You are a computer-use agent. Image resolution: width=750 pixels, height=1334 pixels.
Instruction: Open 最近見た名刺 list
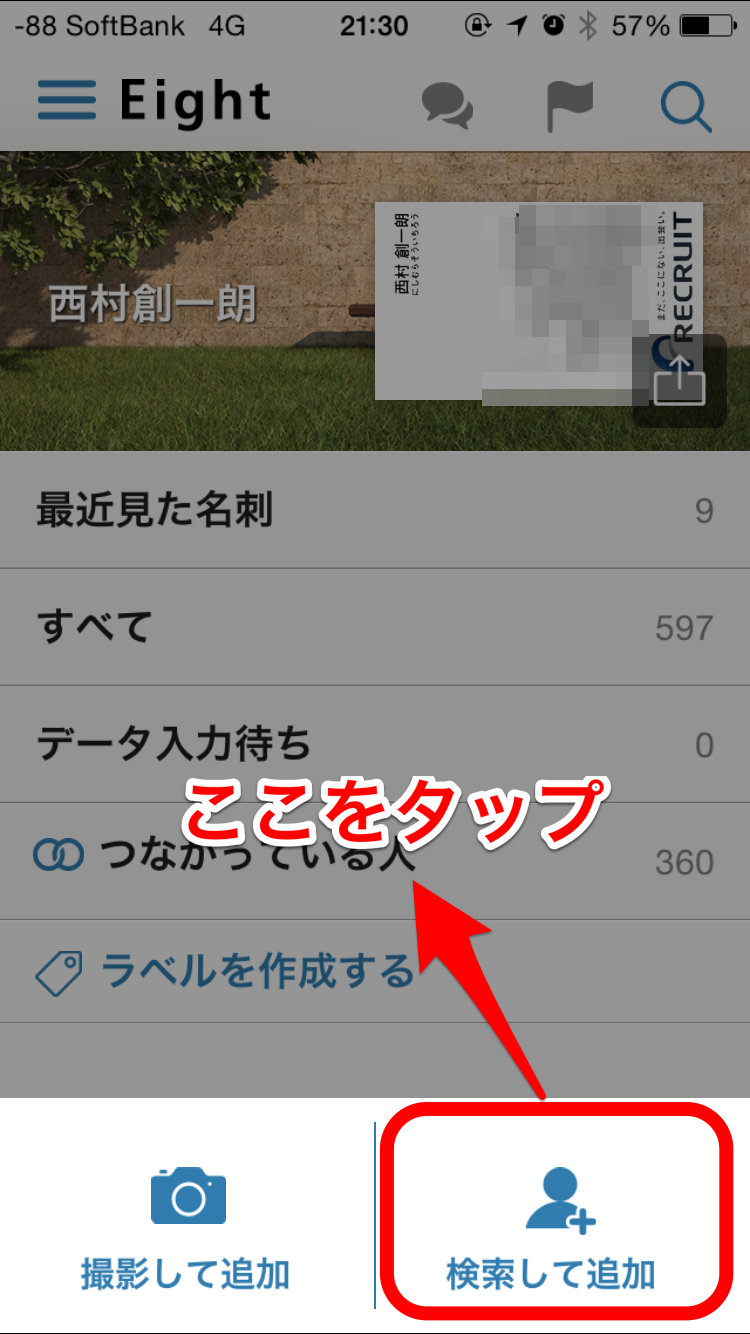[375, 511]
